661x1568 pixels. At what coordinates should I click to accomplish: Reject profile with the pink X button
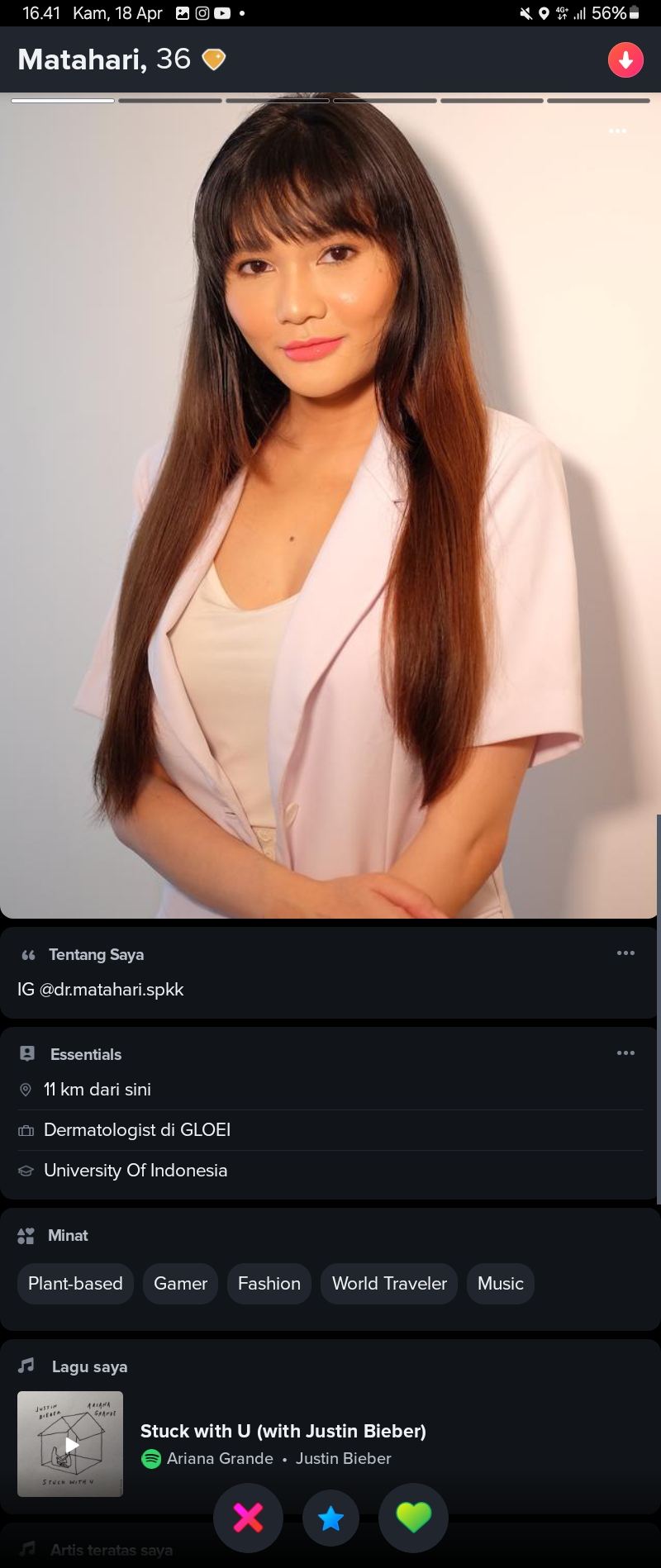click(x=248, y=1518)
